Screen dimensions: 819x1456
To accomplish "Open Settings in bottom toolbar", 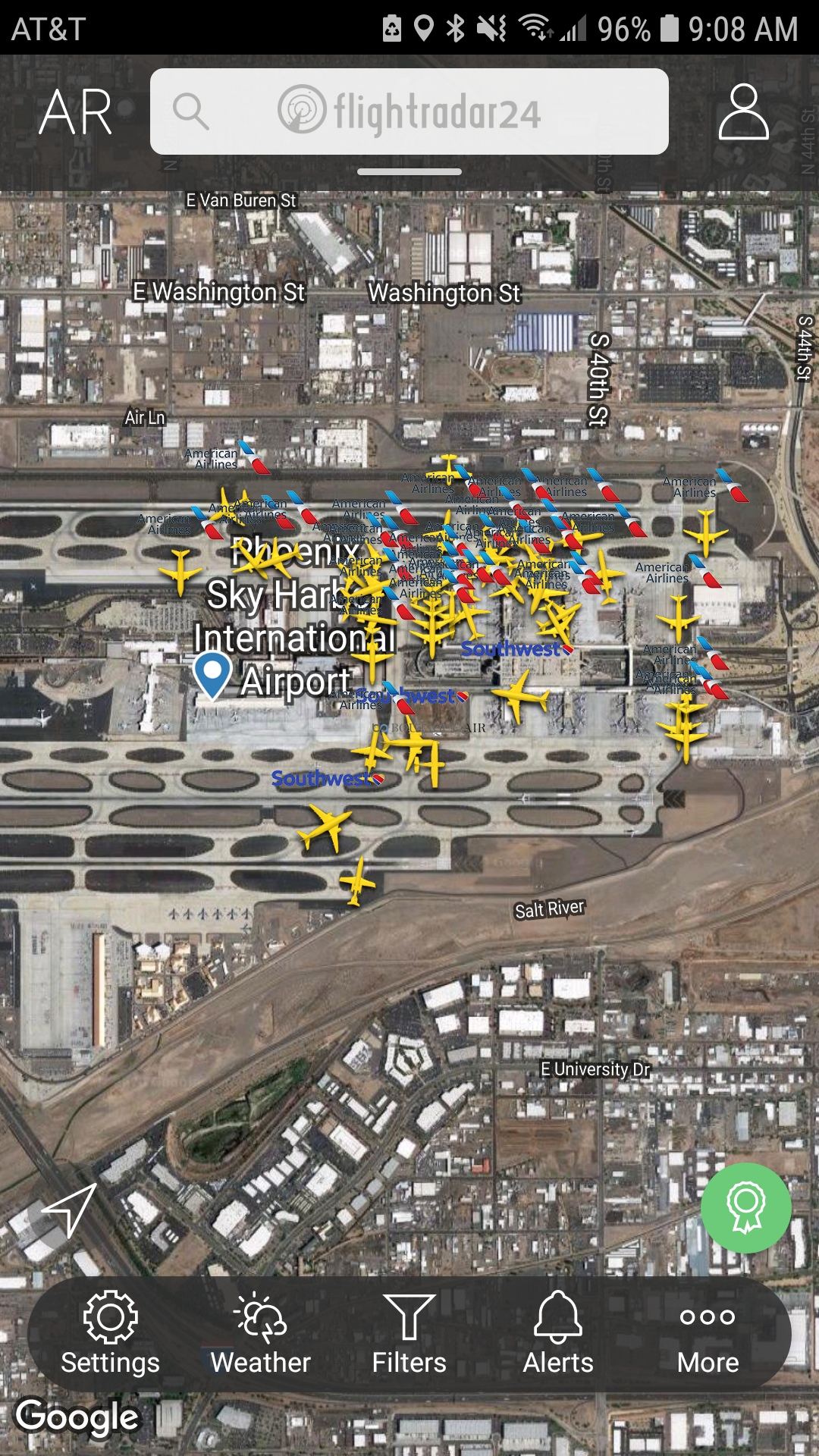I will pos(111,1333).
